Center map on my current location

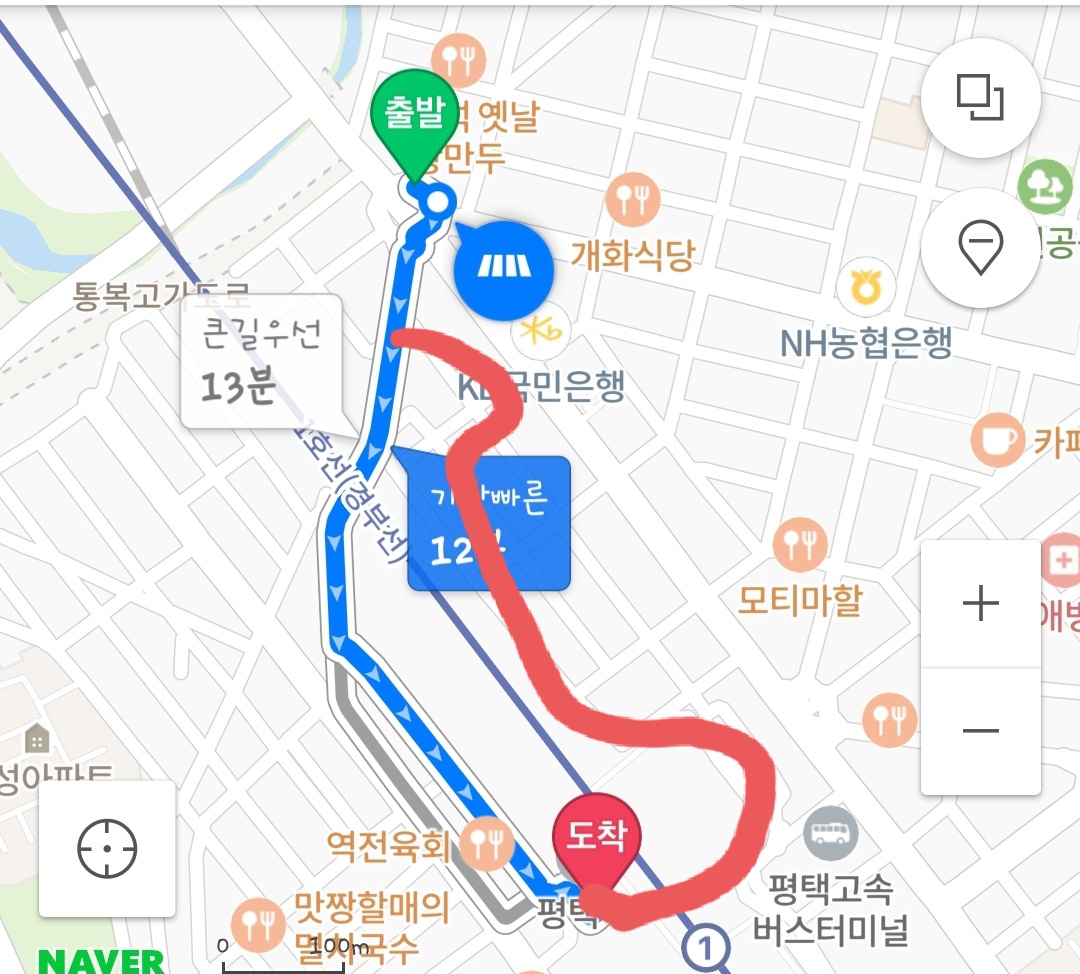pyautogui.click(x=107, y=849)
